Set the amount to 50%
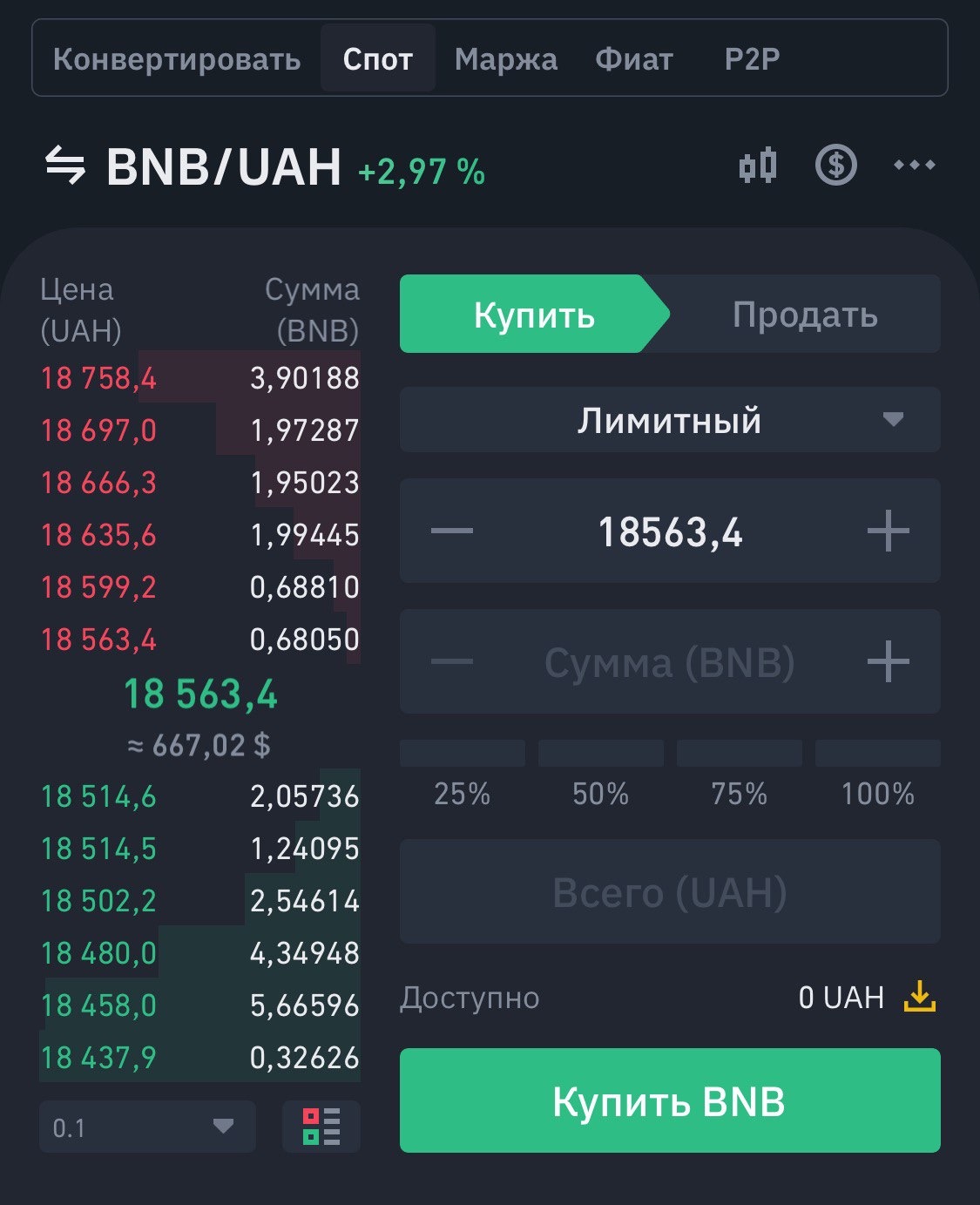The height and width of the screenshot is (1205, 980). (x=600, y=755)
